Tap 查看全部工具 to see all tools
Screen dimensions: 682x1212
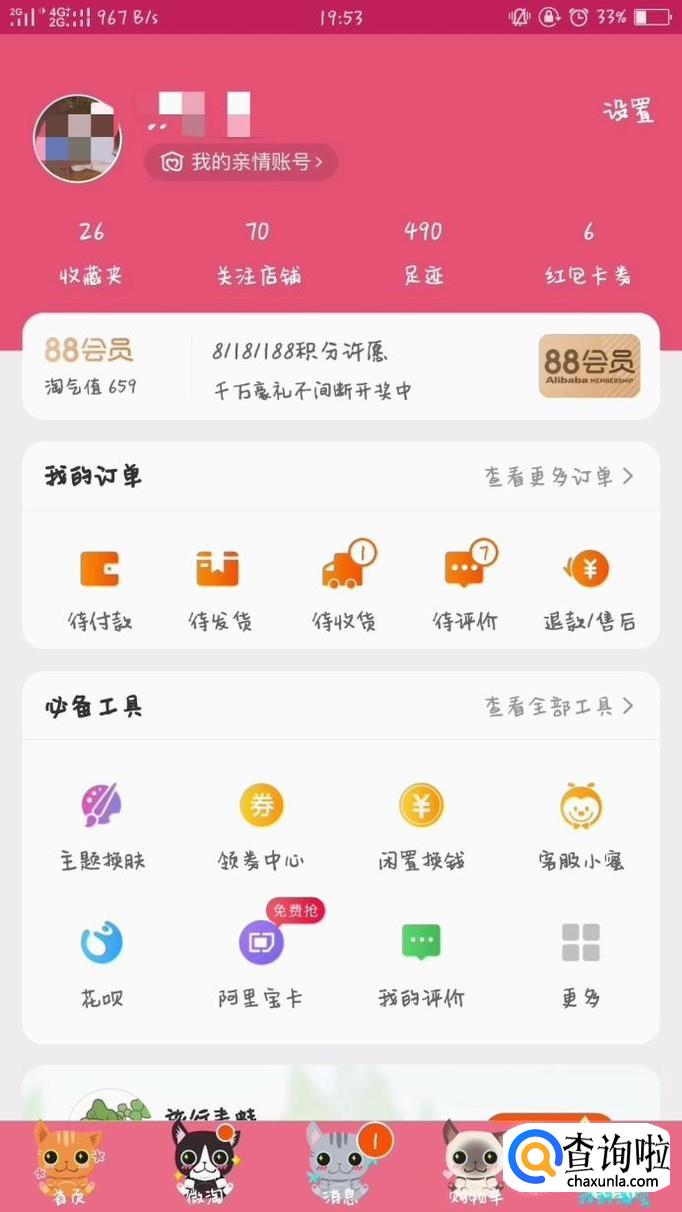tap(559, 707)
